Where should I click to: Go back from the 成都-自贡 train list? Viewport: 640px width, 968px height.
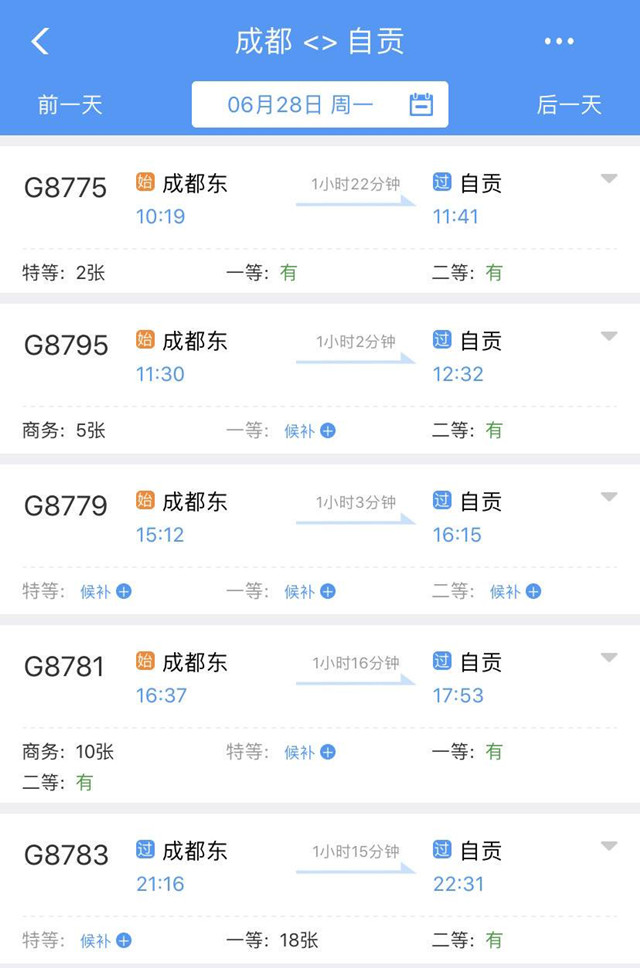(x=40, y=41)
